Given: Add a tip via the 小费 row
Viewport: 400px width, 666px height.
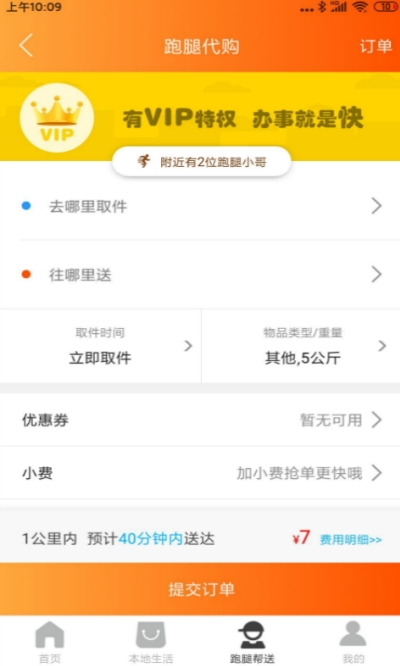Looking at the screenshot, I should [x=200, y=473].
